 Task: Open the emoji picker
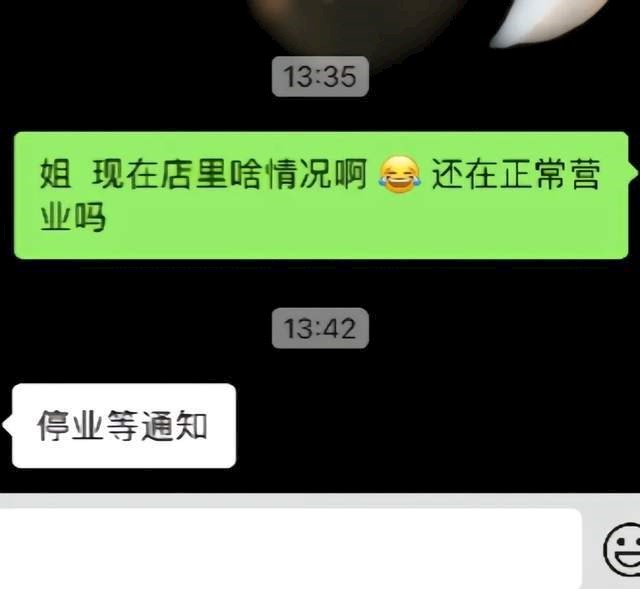pyautogui.click(x=622, y=550)
